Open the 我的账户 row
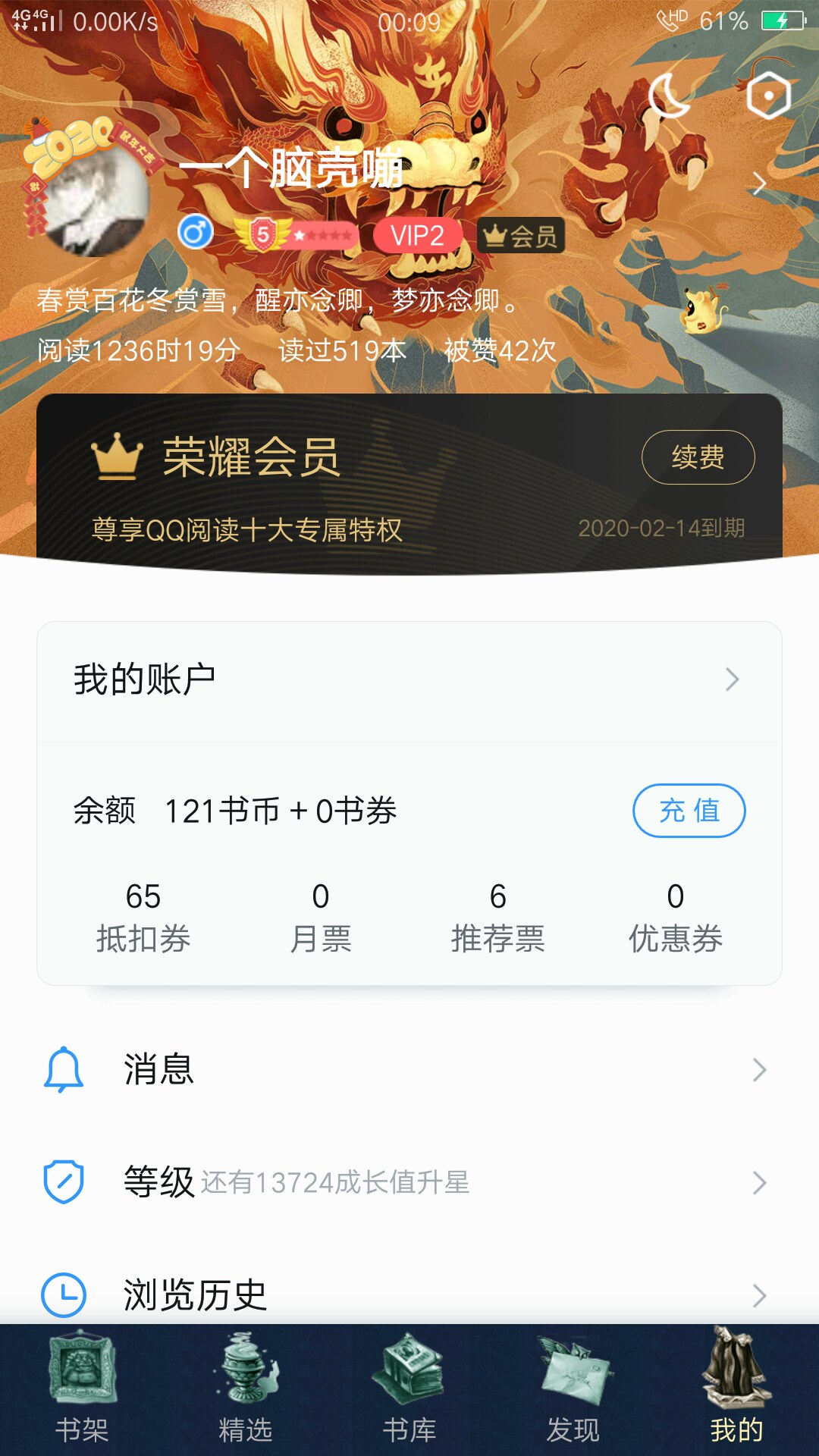The height and width of the screenshot is (1456, 819). (x=409, y=680)
